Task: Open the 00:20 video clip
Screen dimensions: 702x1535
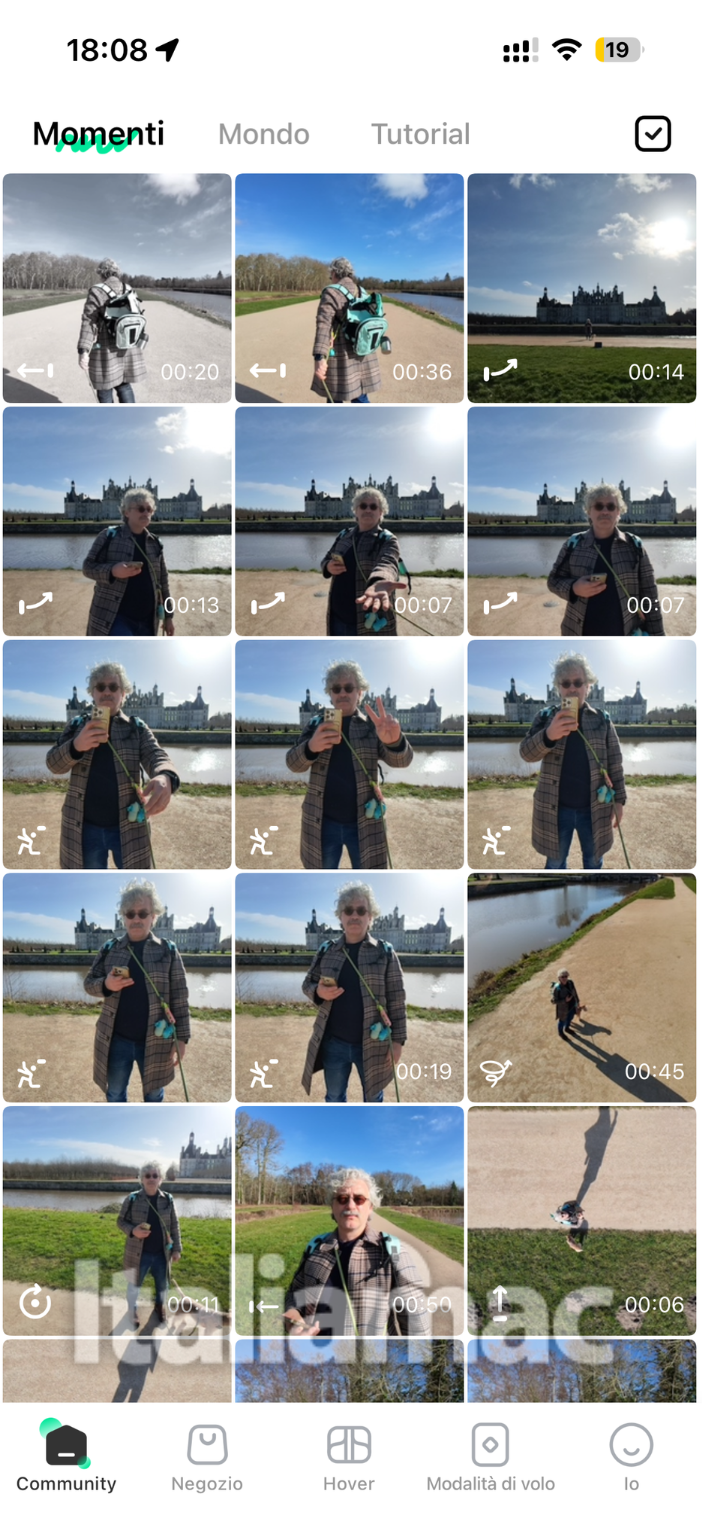Action: pos(117,288)
